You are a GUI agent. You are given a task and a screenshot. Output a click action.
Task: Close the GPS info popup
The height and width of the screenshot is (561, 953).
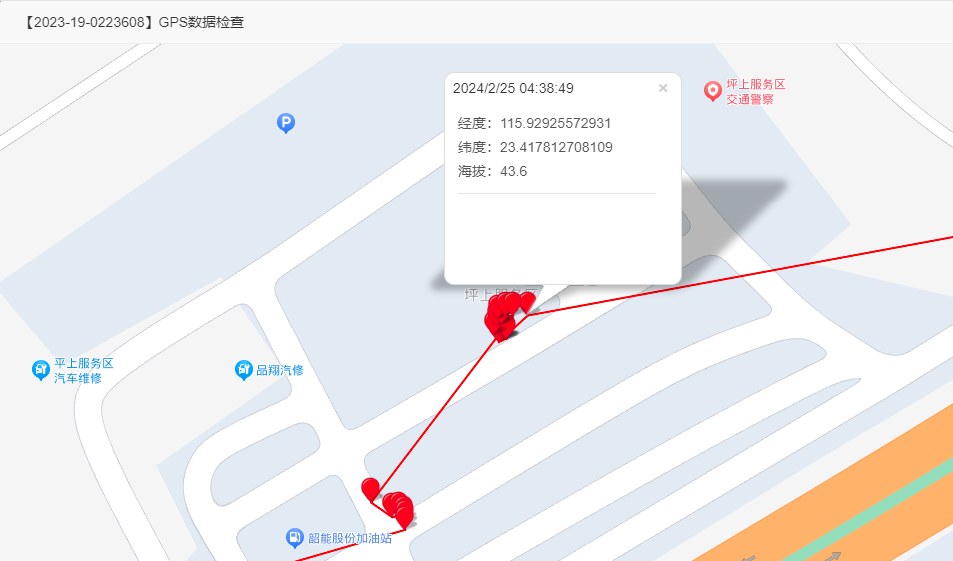tap(662, 88)
